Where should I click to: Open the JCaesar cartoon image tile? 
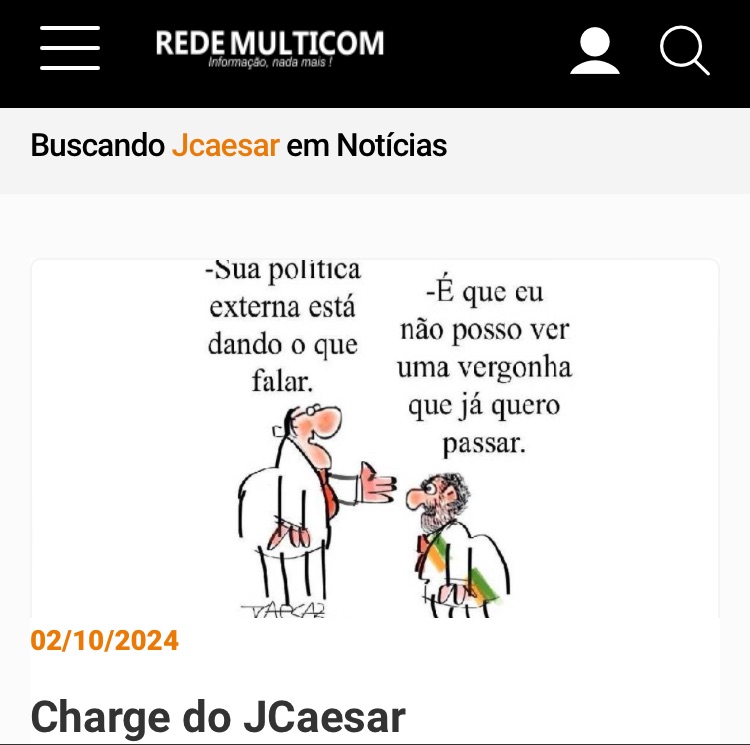click(x=375, y=438)
